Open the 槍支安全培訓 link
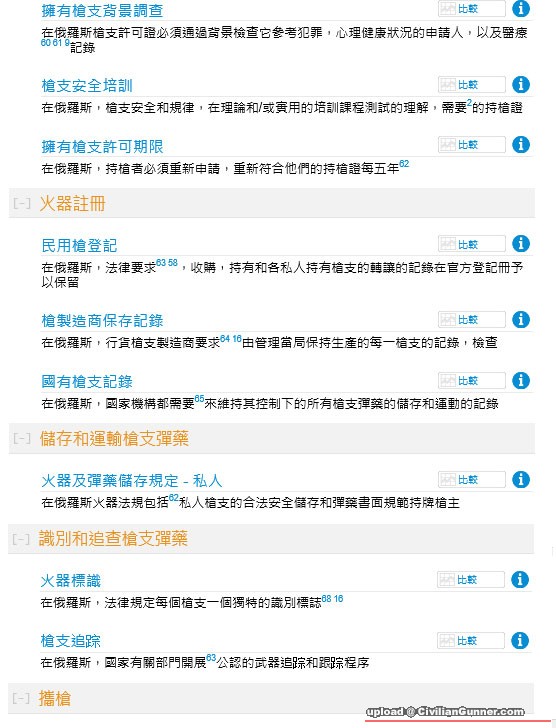This screenshot has width=556, height=728. (x=87, y=85)
